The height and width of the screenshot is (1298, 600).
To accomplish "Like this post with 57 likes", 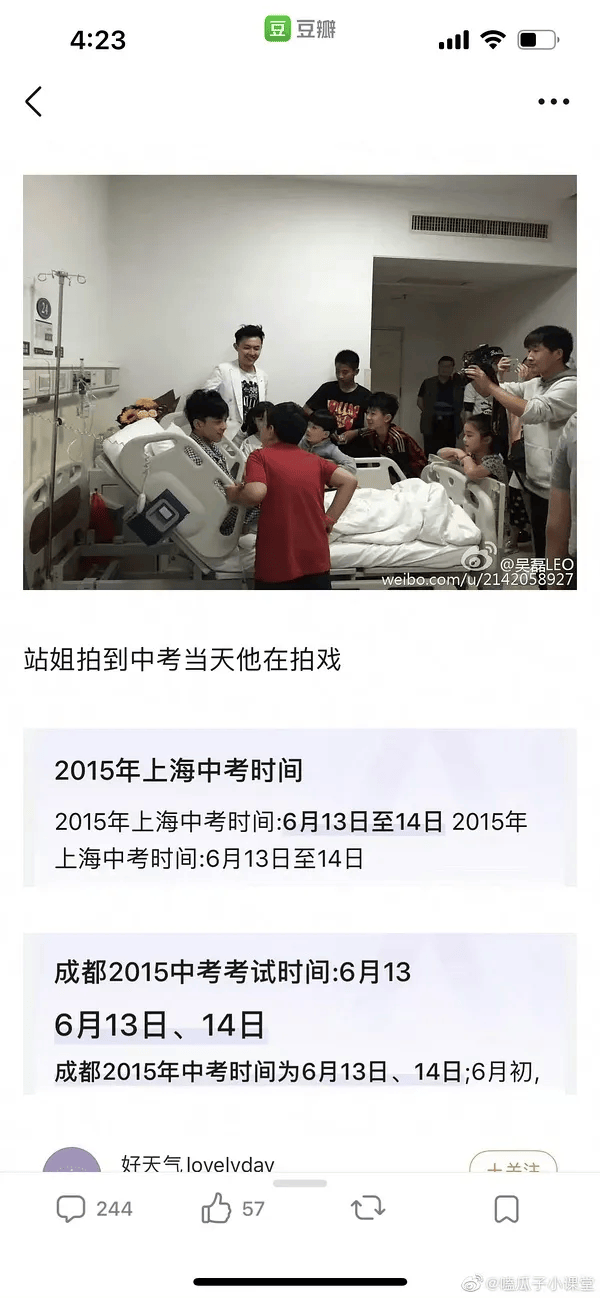I will pyautogui.click(x=232, y=1209).
